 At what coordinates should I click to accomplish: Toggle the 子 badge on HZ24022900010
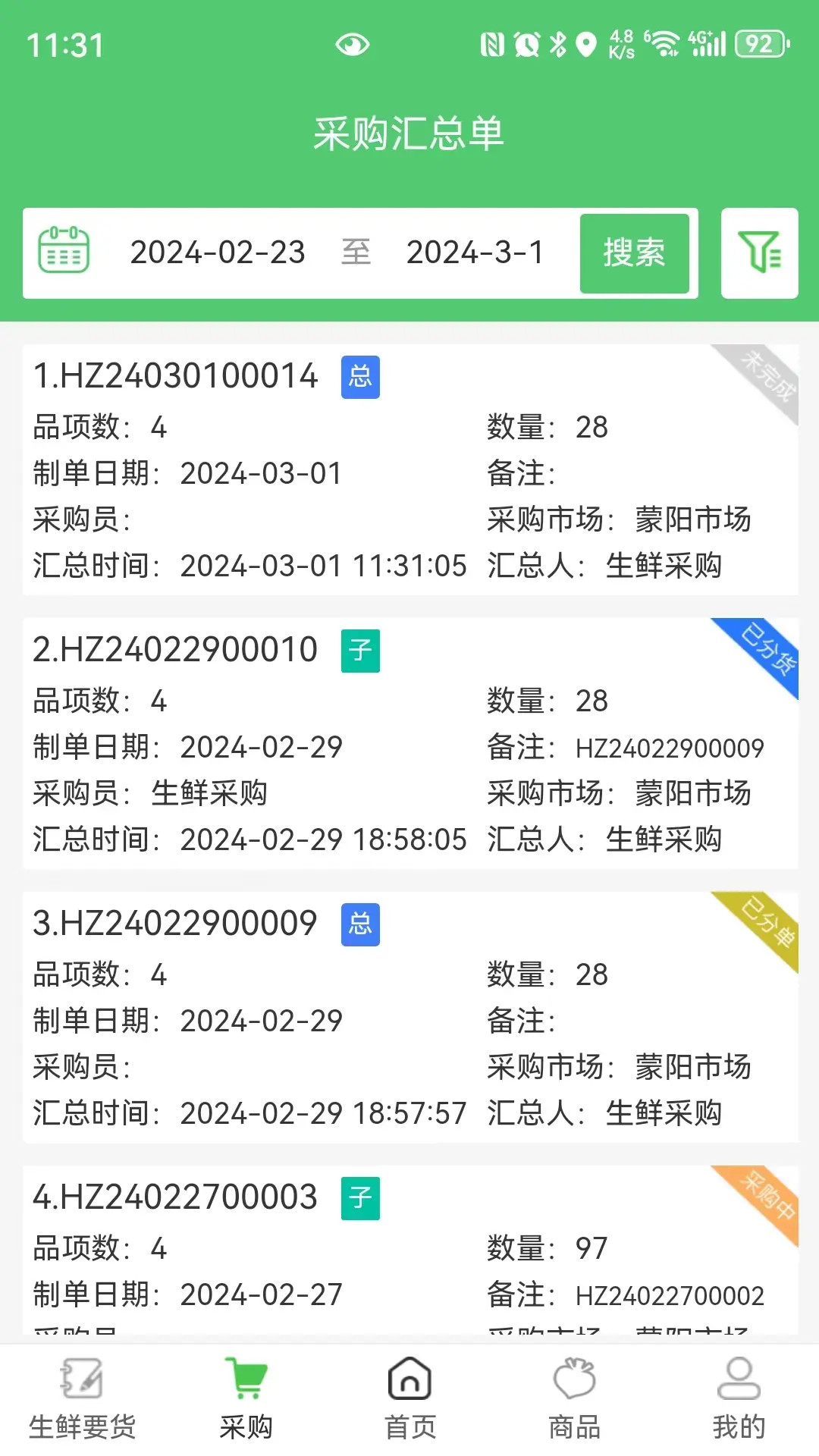click(359, 650)
